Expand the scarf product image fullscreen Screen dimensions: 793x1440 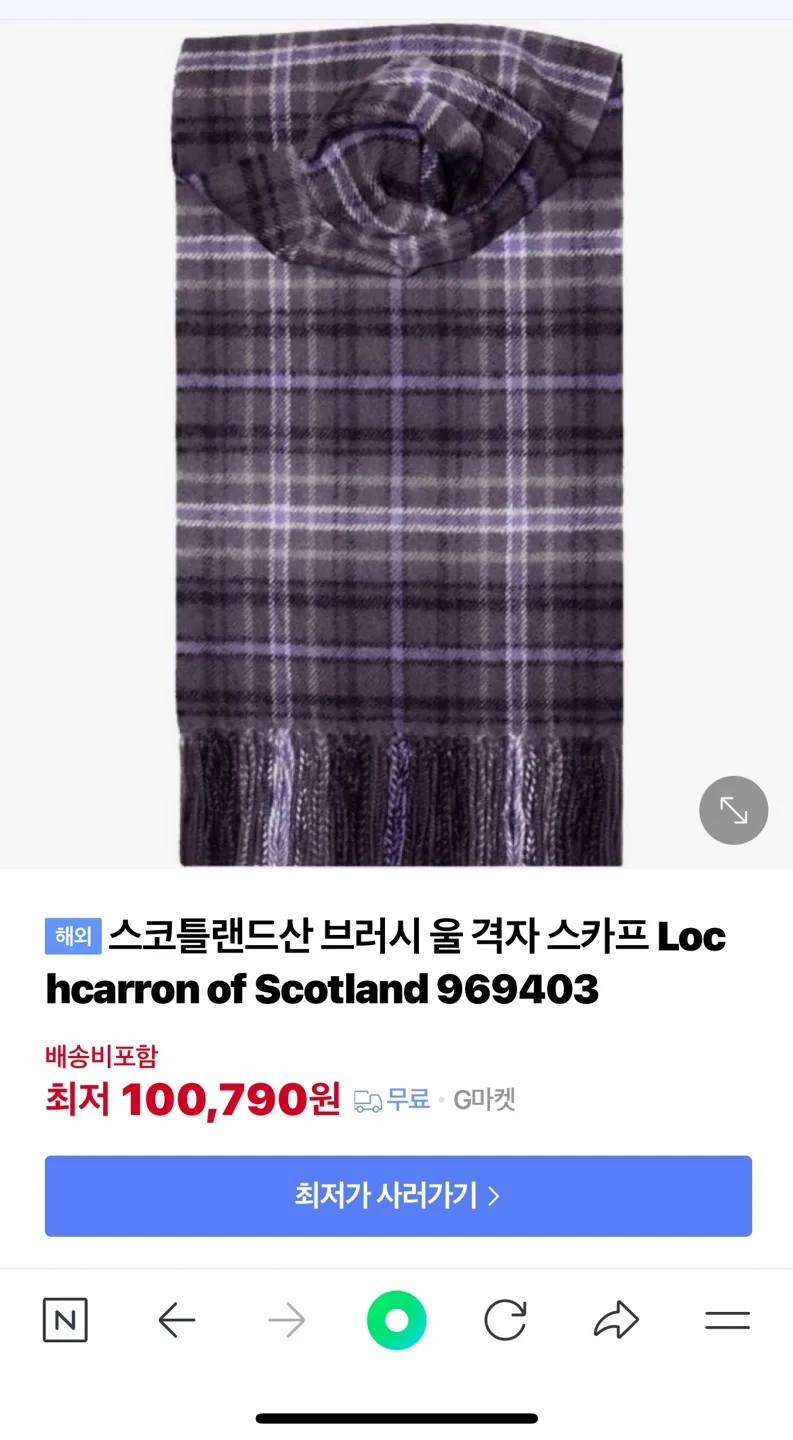pos(733,811)
